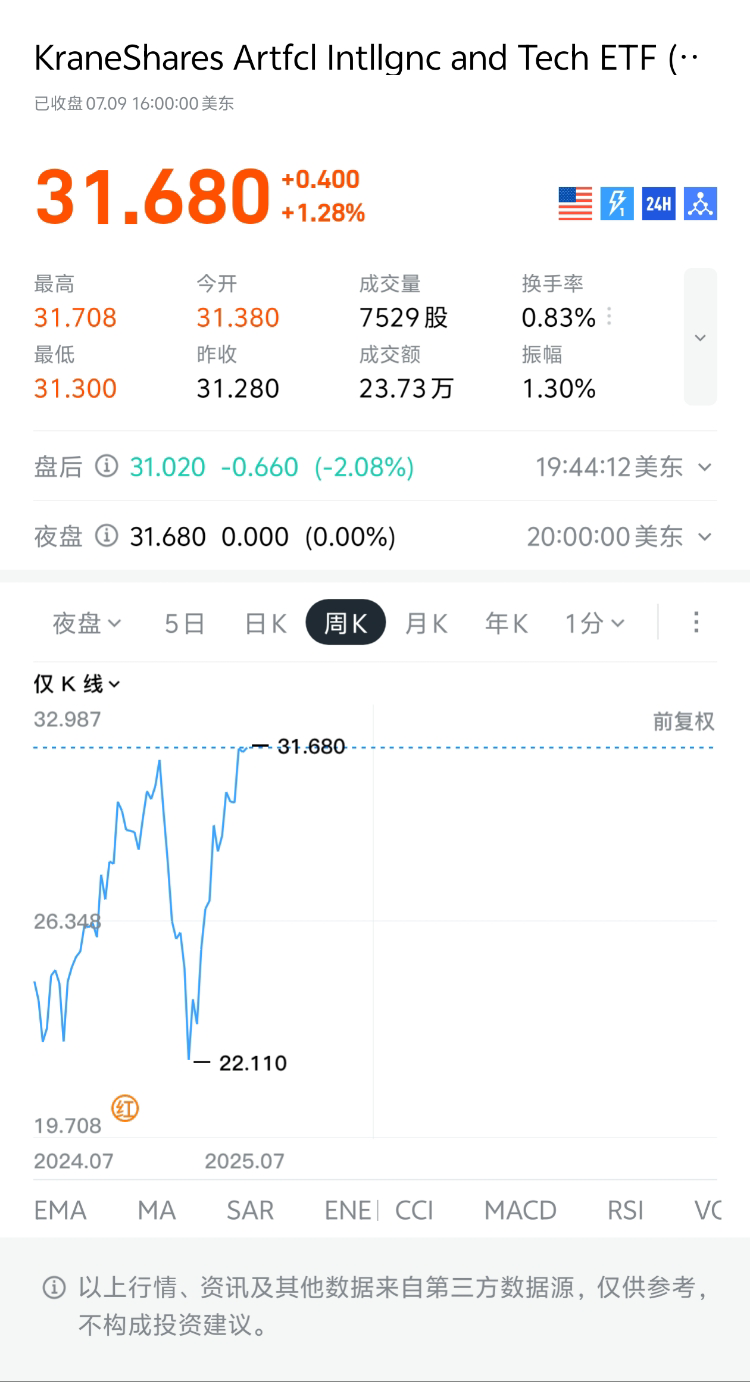The height and width of the screenshot is (1382, 750).
Task: Open the chart options overflow menu
Action: [697, 623]
